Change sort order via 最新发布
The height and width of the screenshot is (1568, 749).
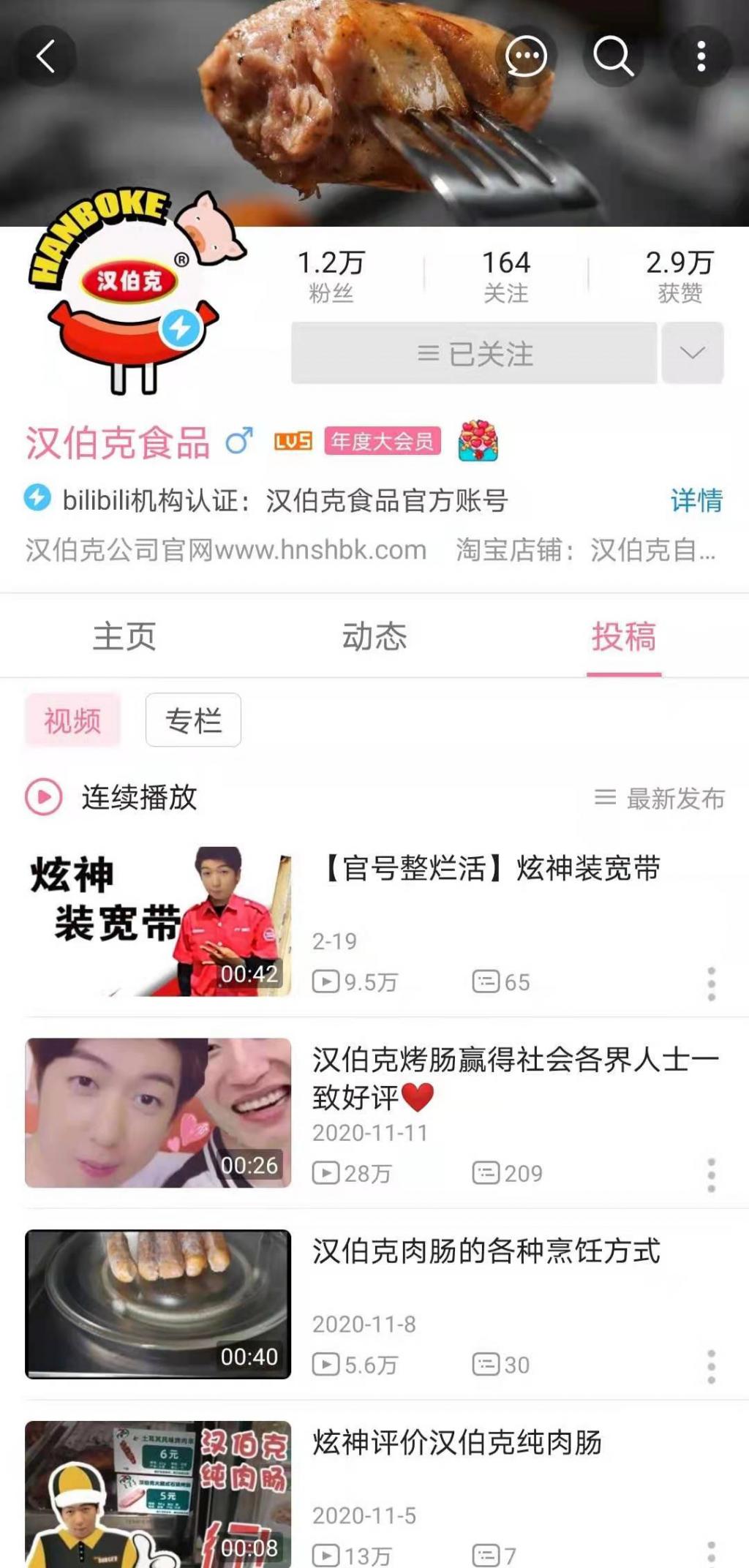click(x=660, y=798)
